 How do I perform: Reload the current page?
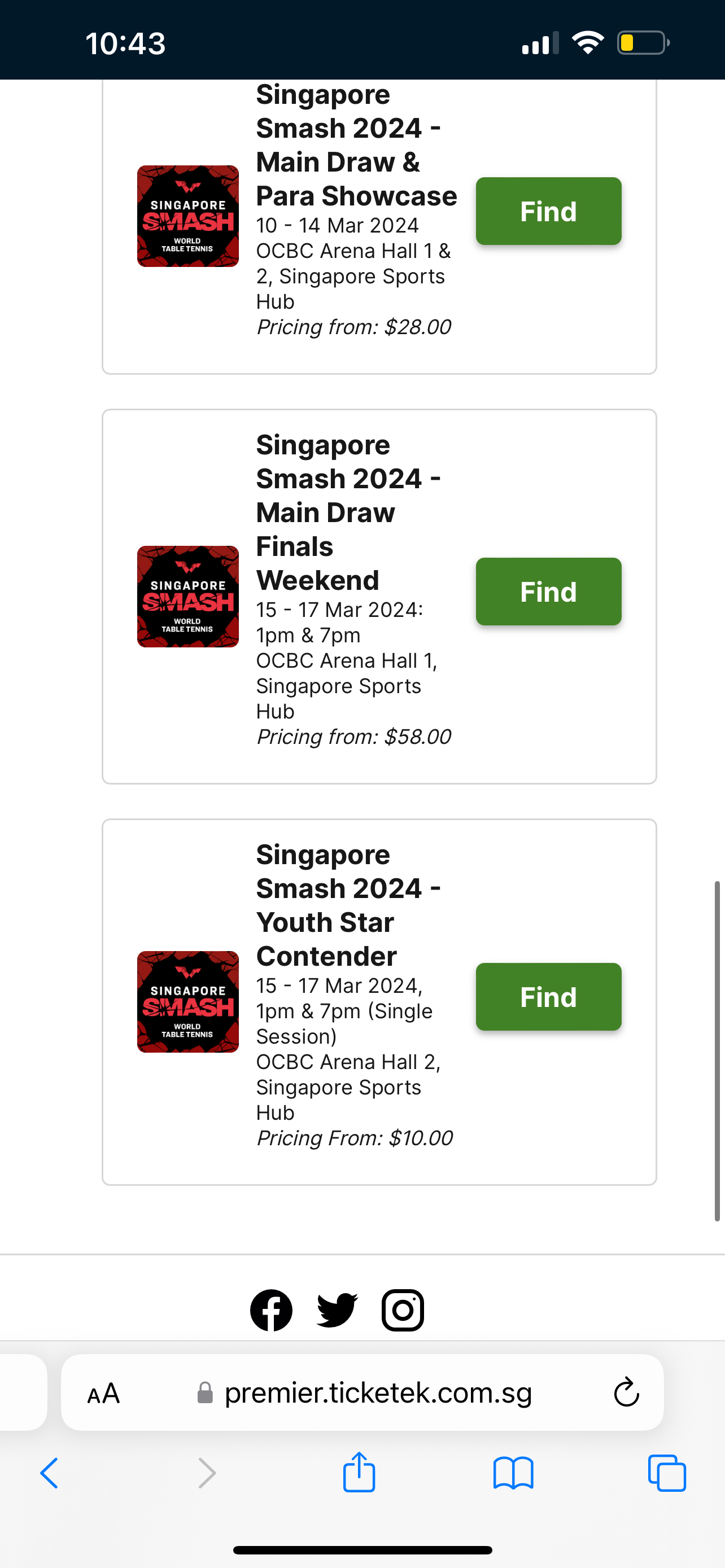click(x=626, y=1392)
